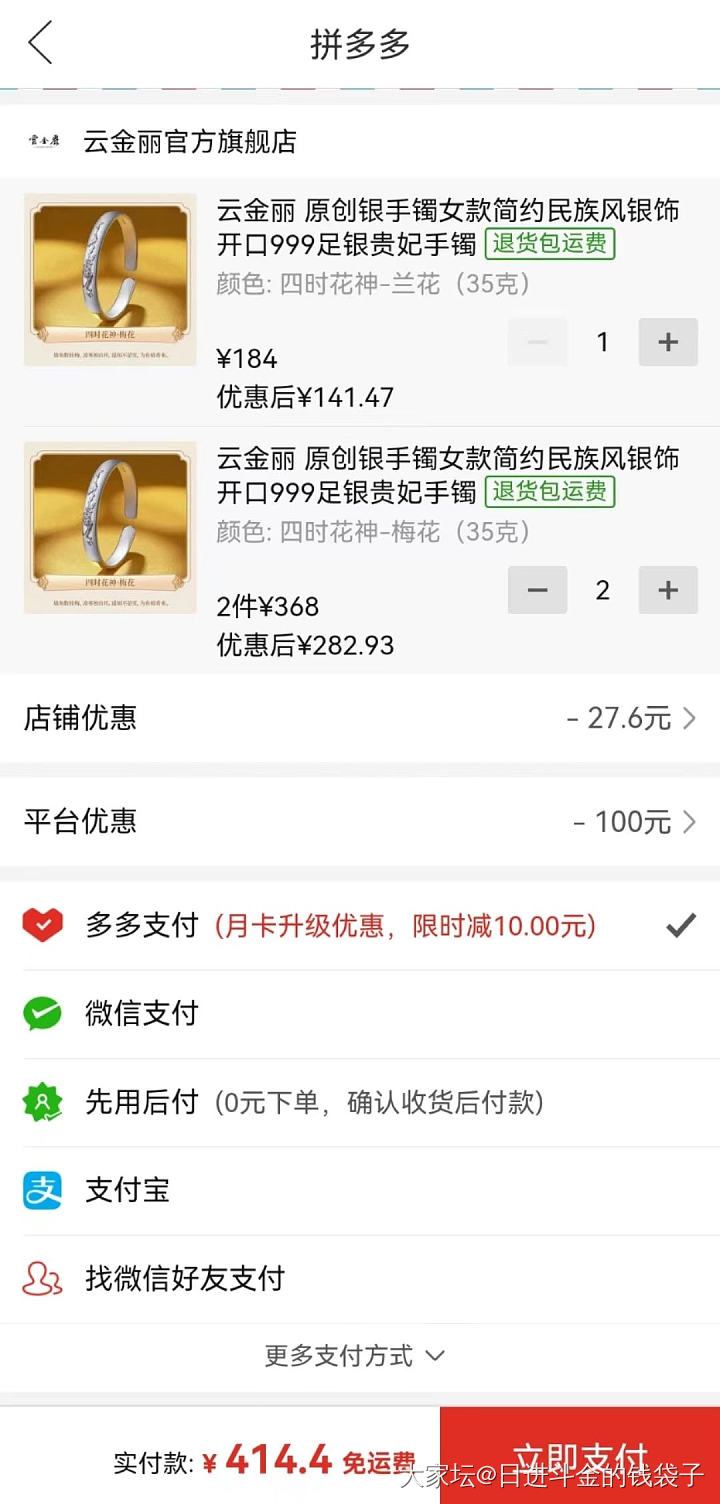The width and height of the screenshot is (720, 1504).
Task: Increase quantity of the 梅花 bracelet
Action: (667, 590)
